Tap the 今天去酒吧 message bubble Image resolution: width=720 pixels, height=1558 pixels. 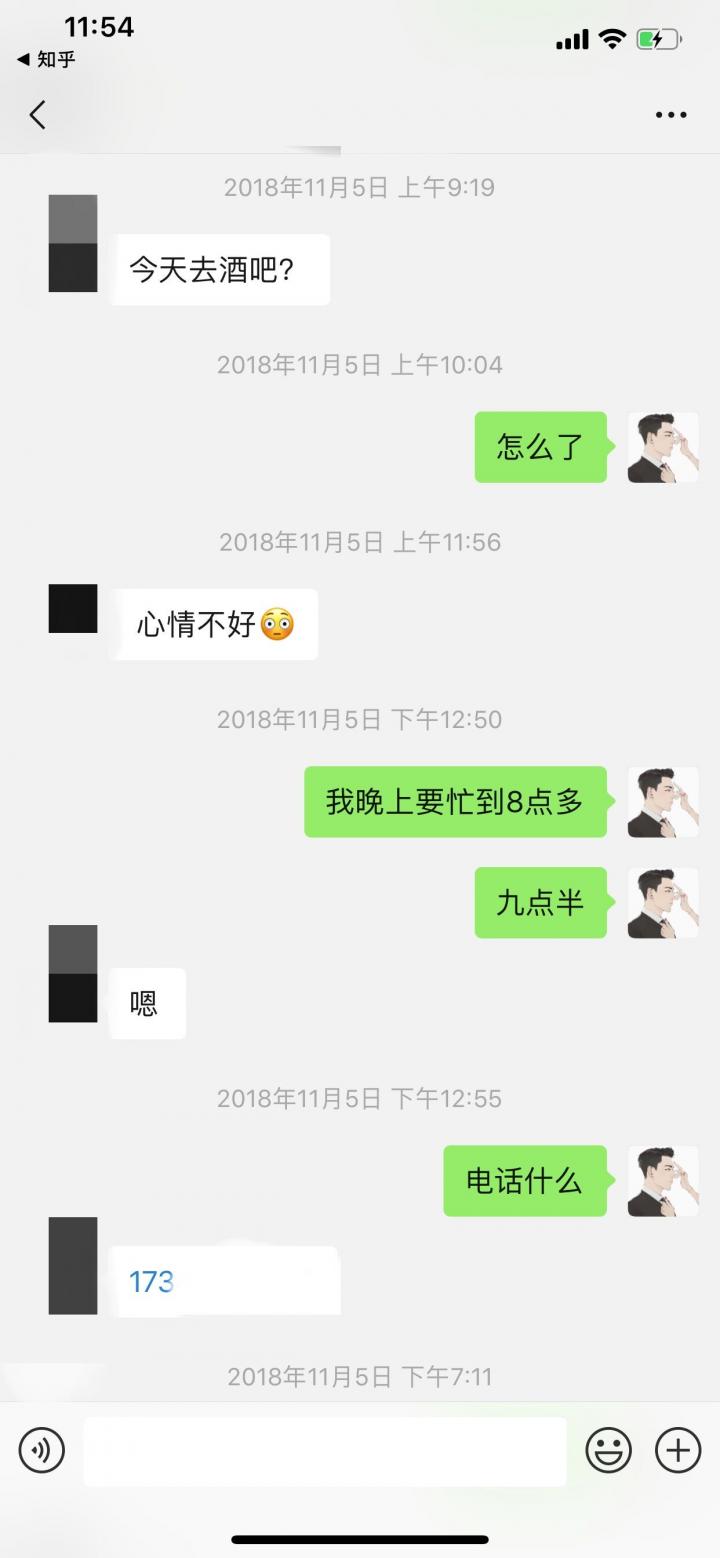pos(220,269)
